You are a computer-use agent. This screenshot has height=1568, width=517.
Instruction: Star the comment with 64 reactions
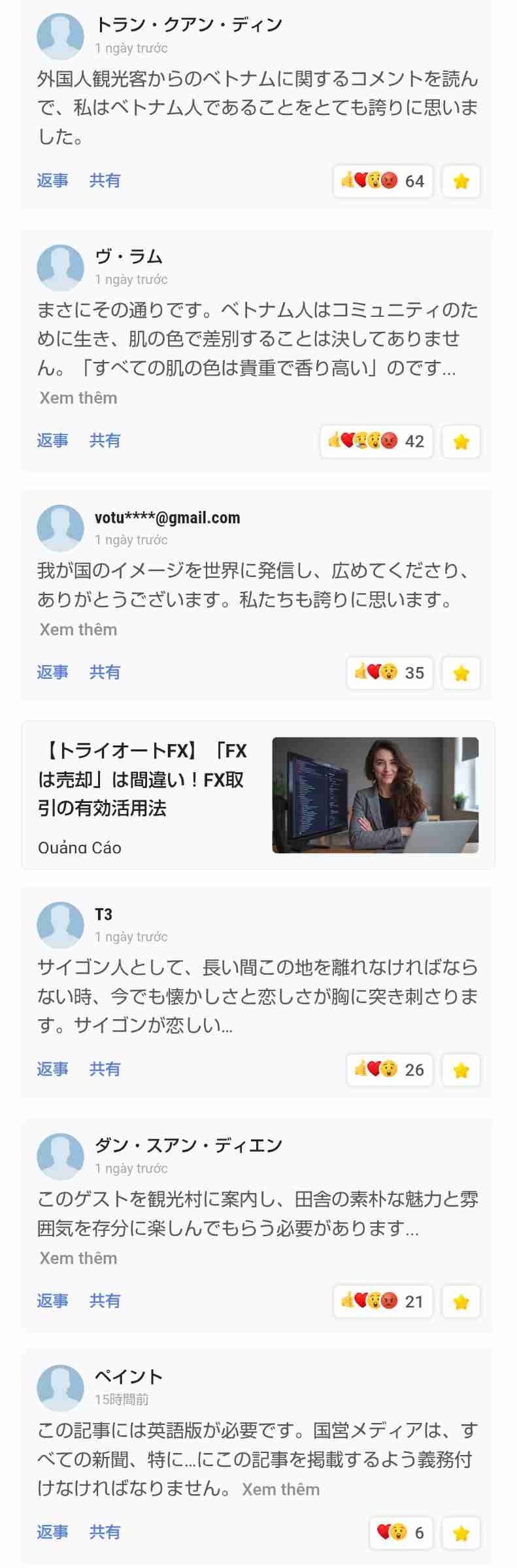(x=461, y=181)
